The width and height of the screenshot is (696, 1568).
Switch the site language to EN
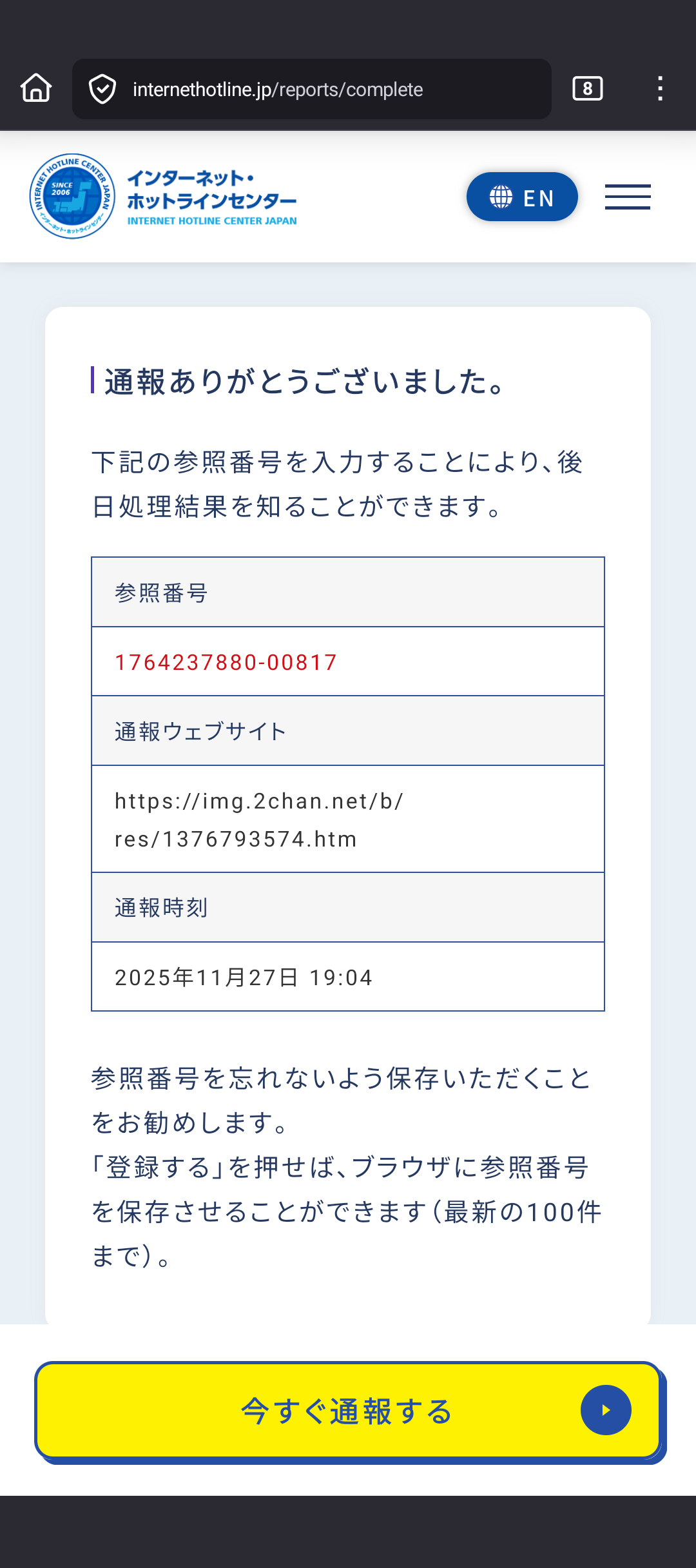521,197
